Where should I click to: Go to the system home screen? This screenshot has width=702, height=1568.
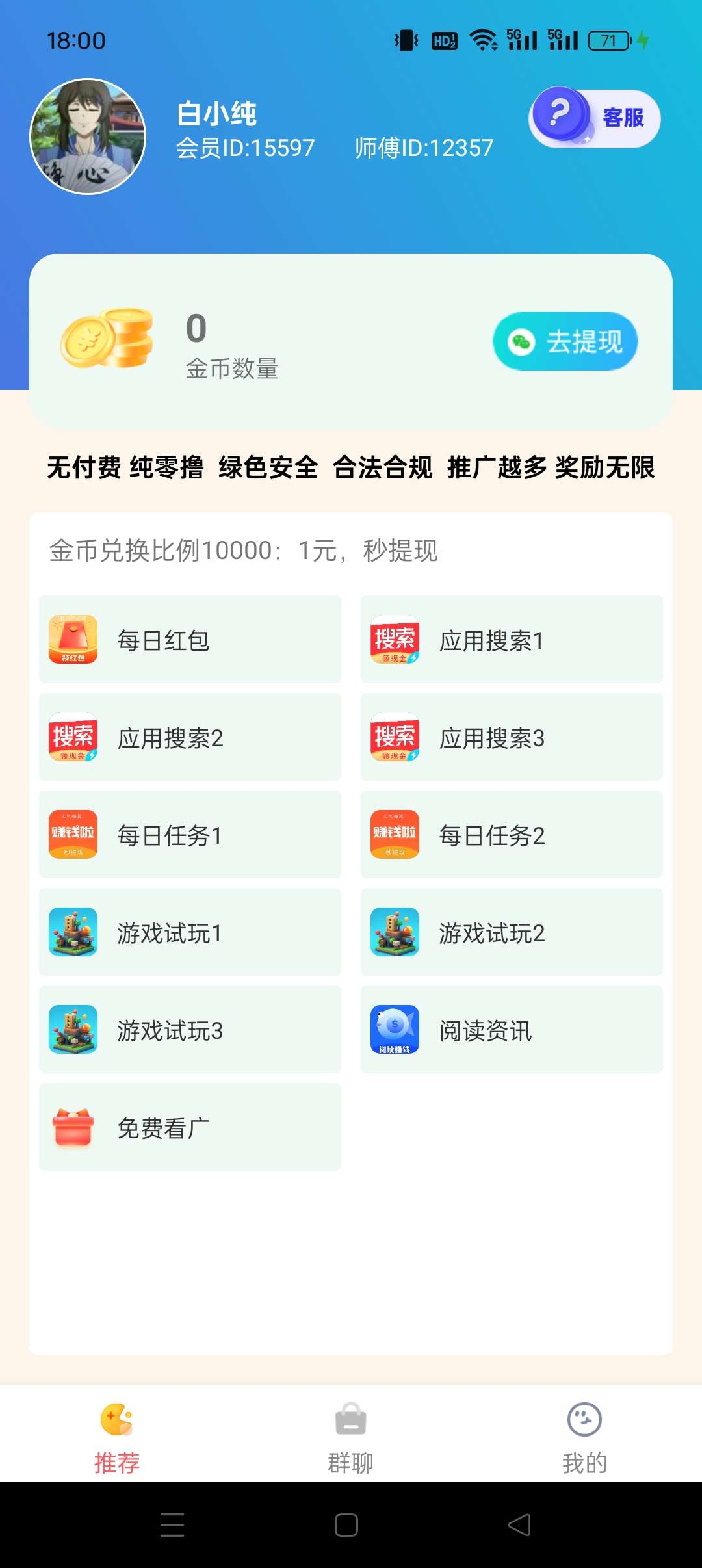click(x=346, y=1525)
